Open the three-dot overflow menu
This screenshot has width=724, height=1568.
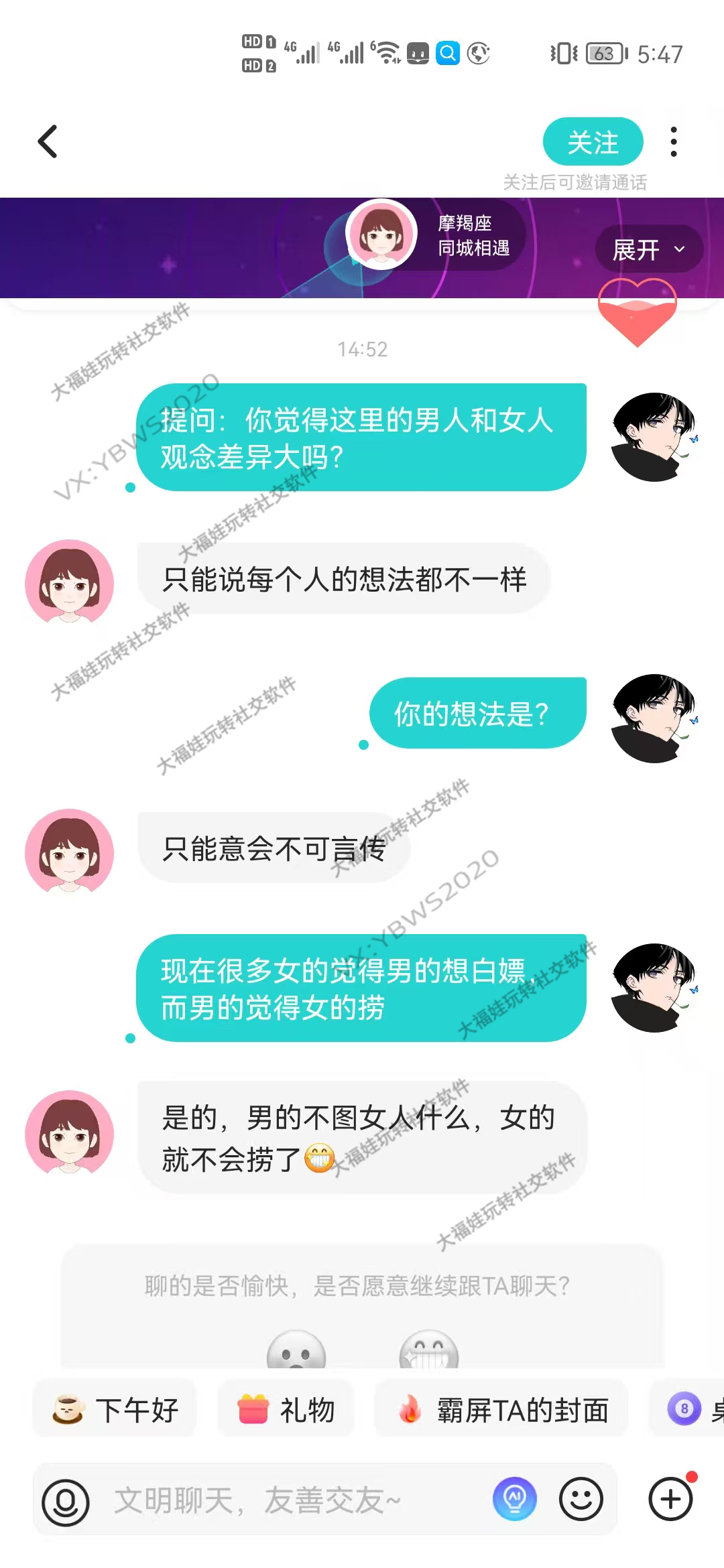[x=674, y=141]
